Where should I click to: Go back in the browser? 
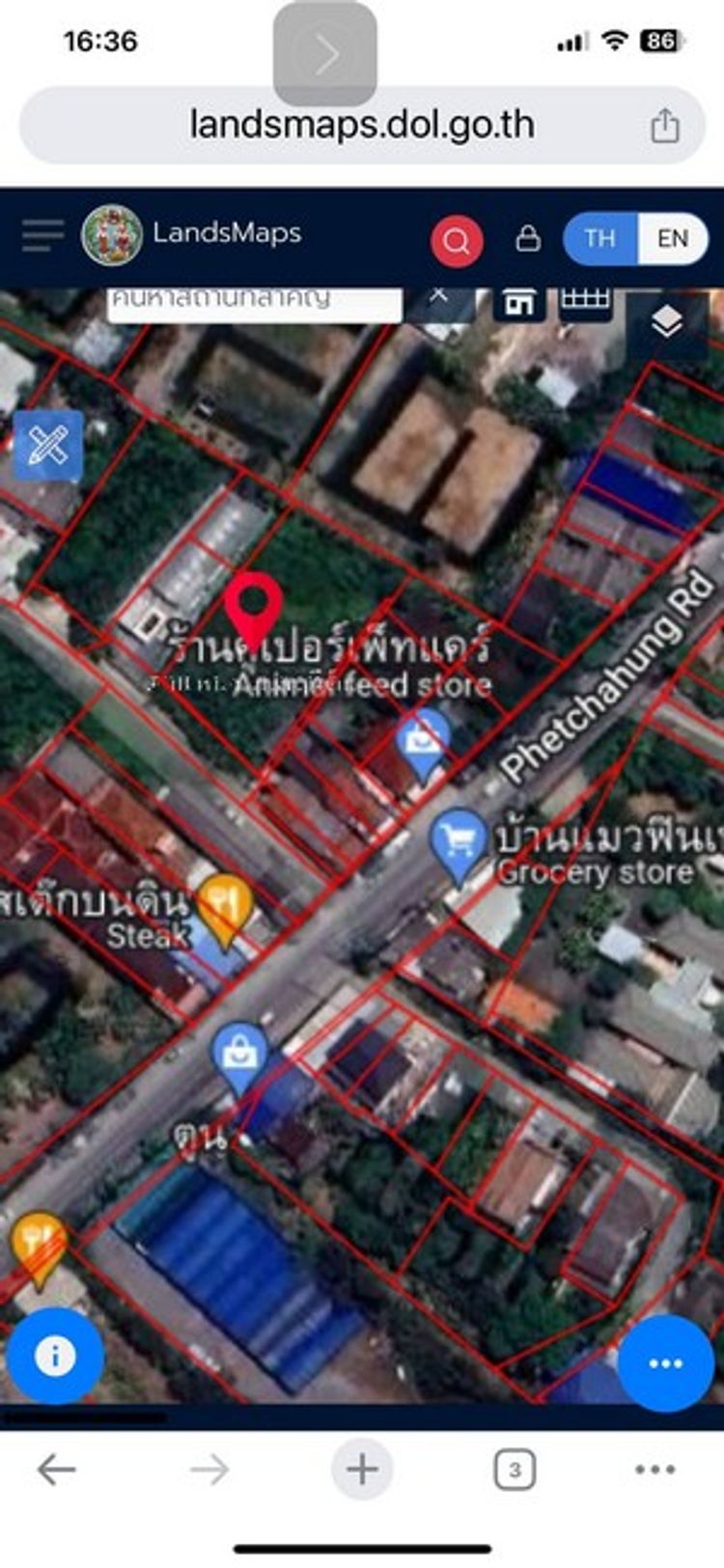click(56, 1470)
